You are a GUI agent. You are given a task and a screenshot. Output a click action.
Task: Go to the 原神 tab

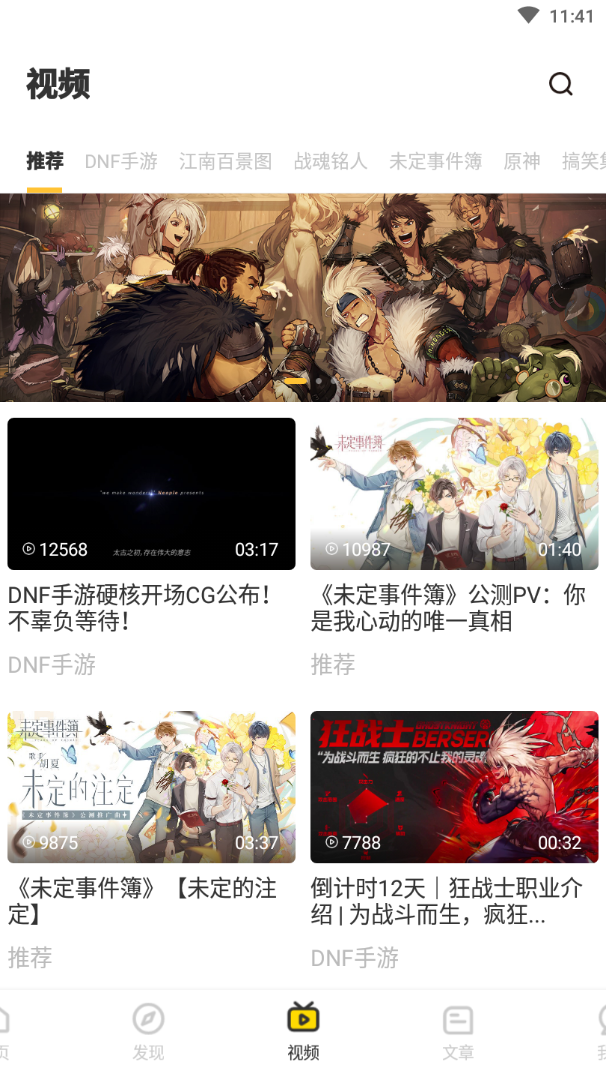point(521,161)
